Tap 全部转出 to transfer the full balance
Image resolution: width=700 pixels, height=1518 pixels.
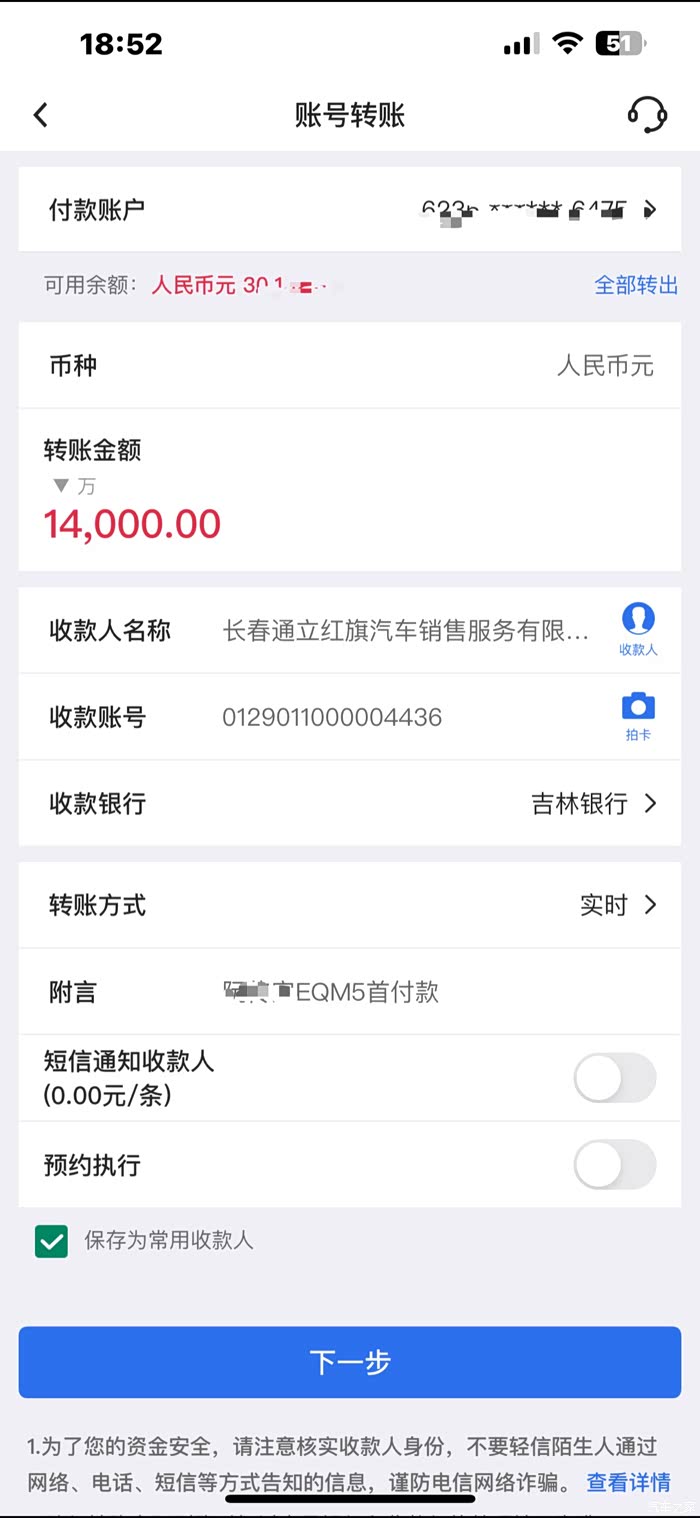[636, 285]
